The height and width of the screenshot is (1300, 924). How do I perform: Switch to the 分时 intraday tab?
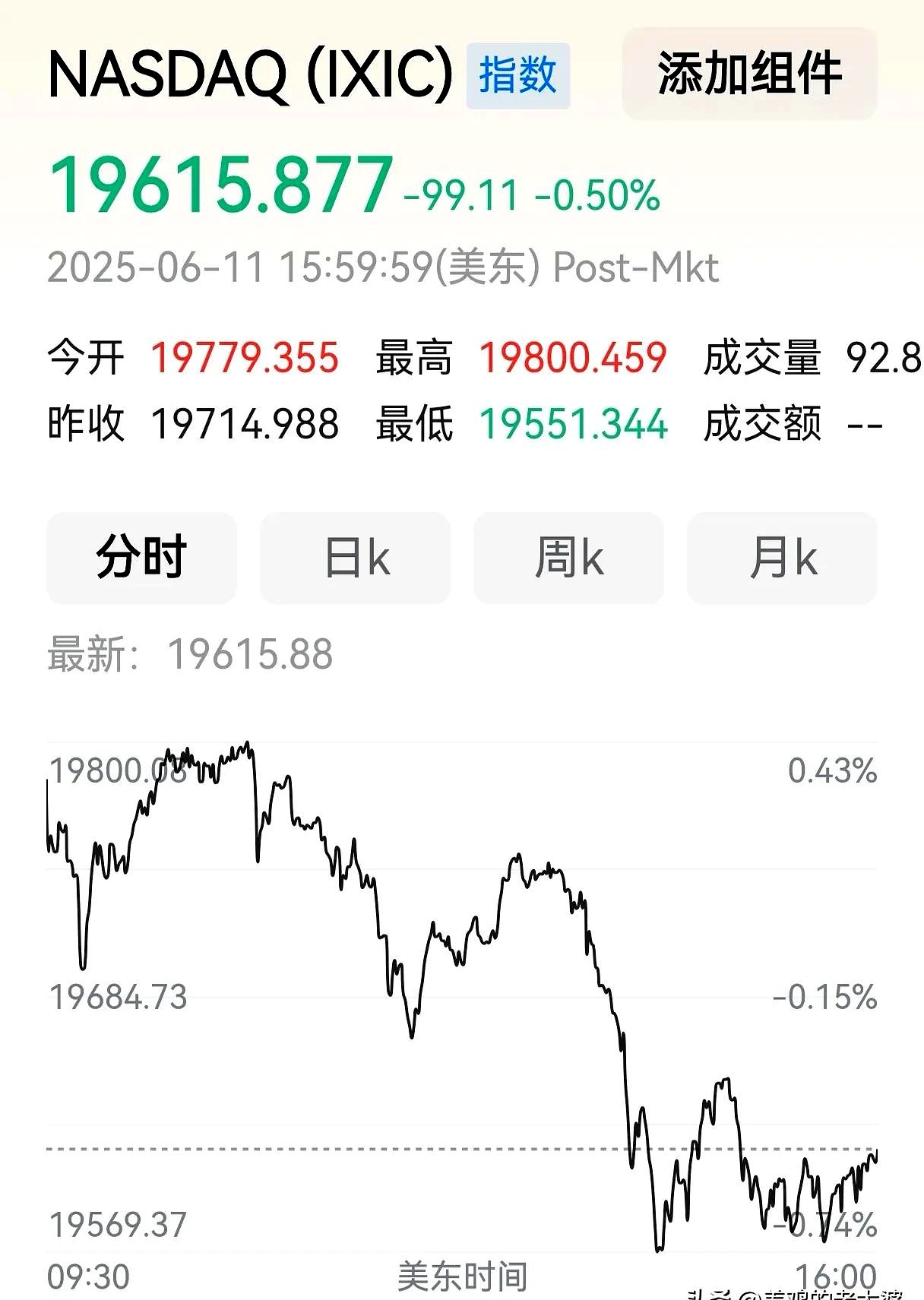(141, 558)
